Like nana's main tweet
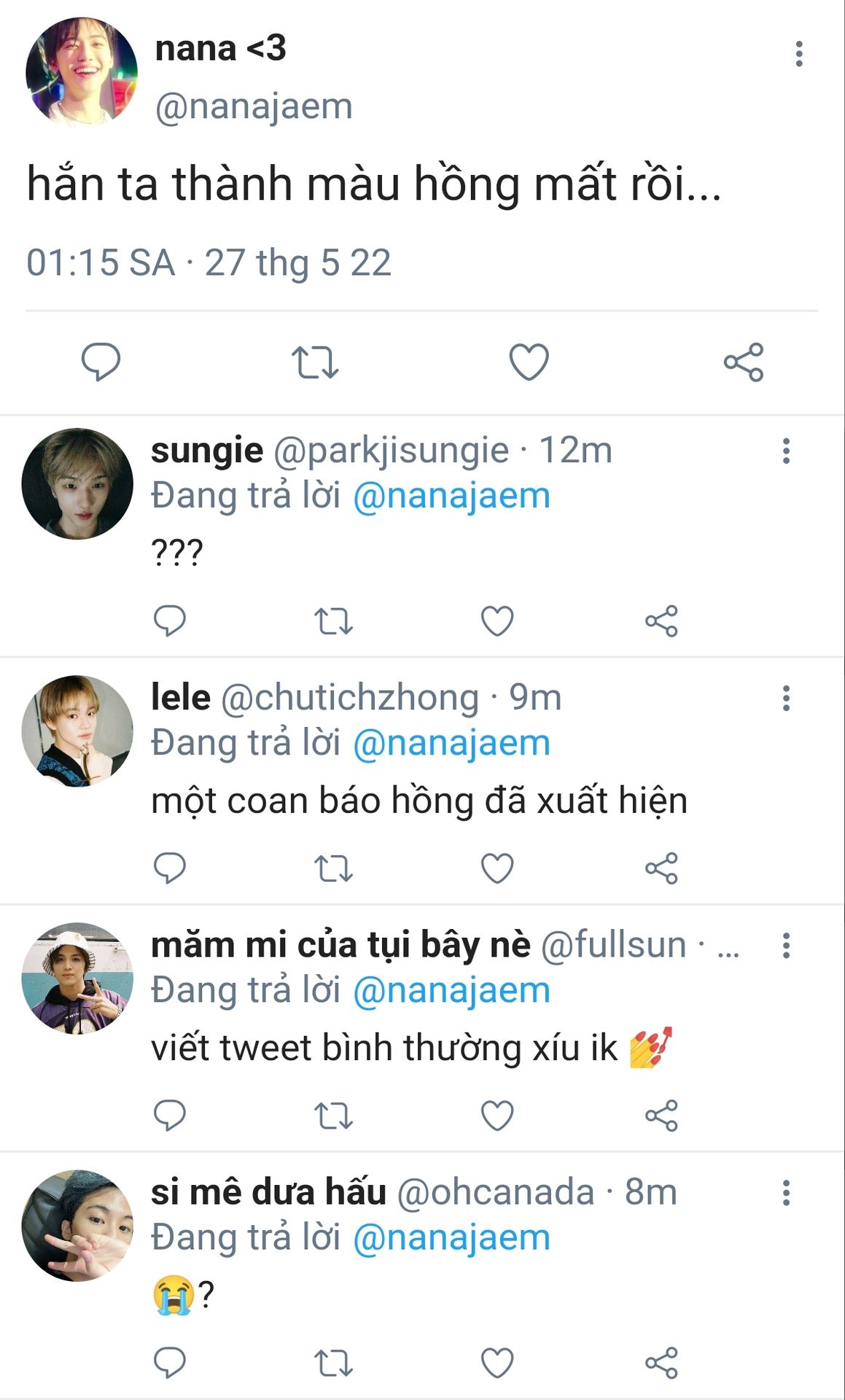Image resolution: width=845 pixels, height=1400 pixels. click(x=529, y=362)
